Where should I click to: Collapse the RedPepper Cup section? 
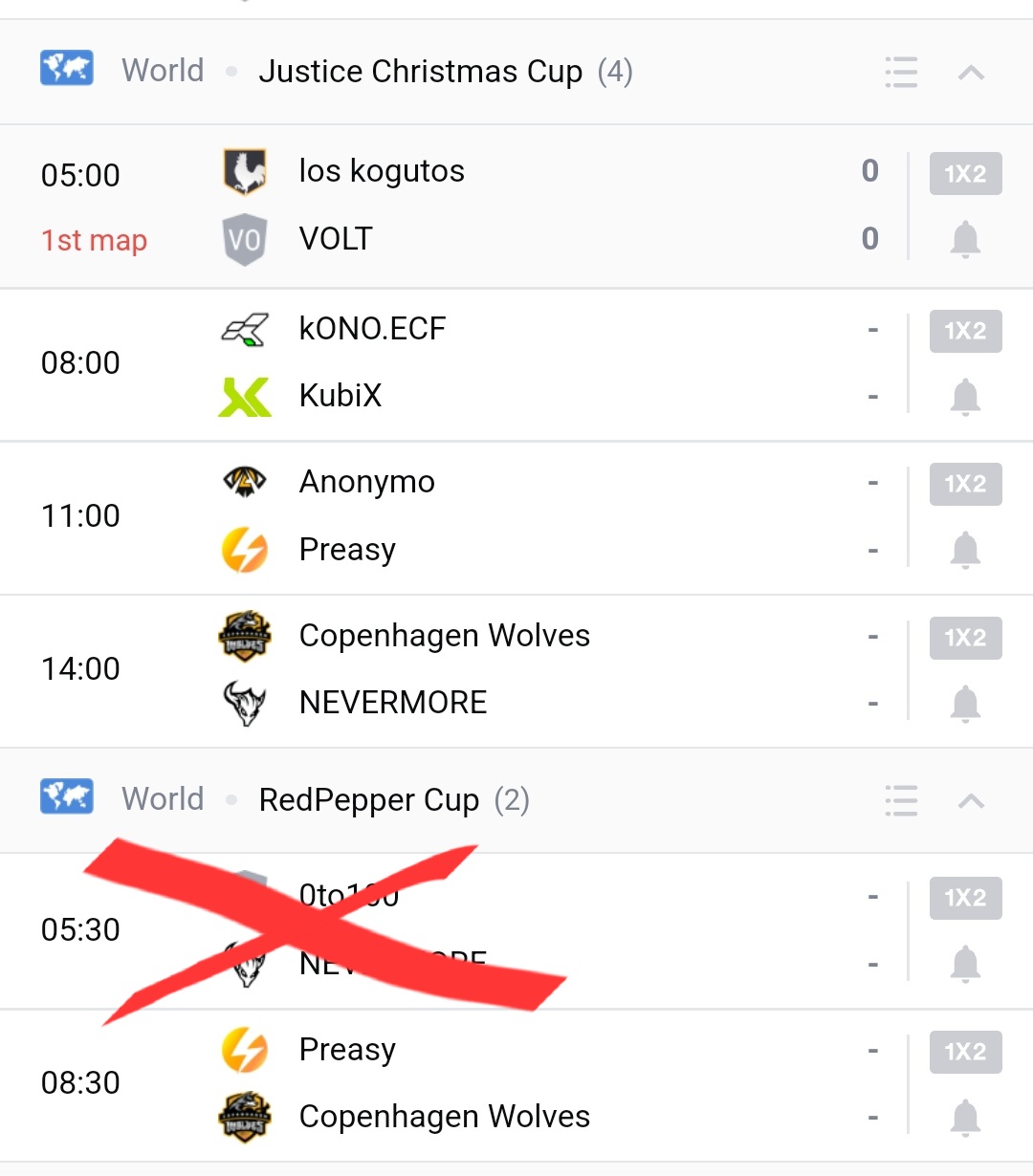coord(971,801)
